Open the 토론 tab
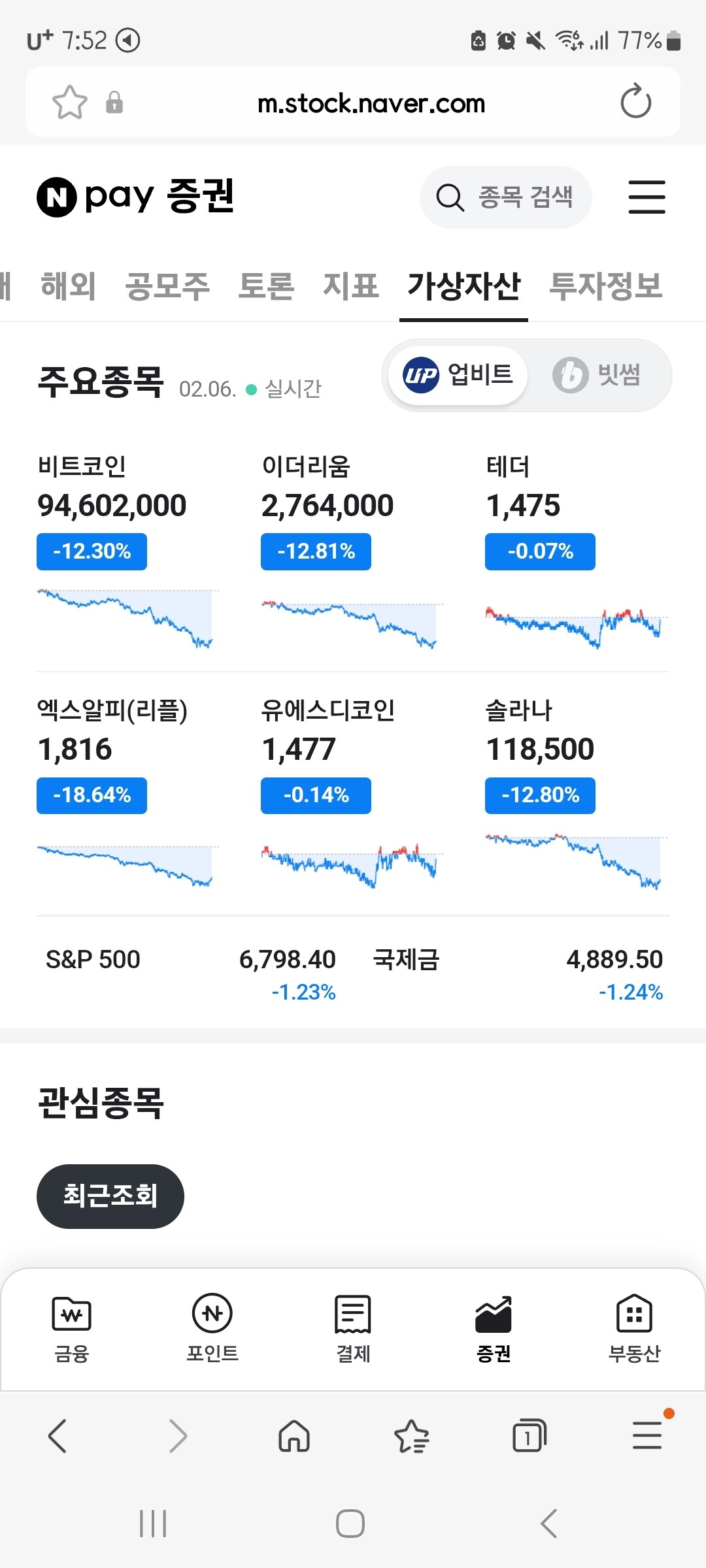The image size is (706, 1568). pyautogui.click(x=266, y=286)
